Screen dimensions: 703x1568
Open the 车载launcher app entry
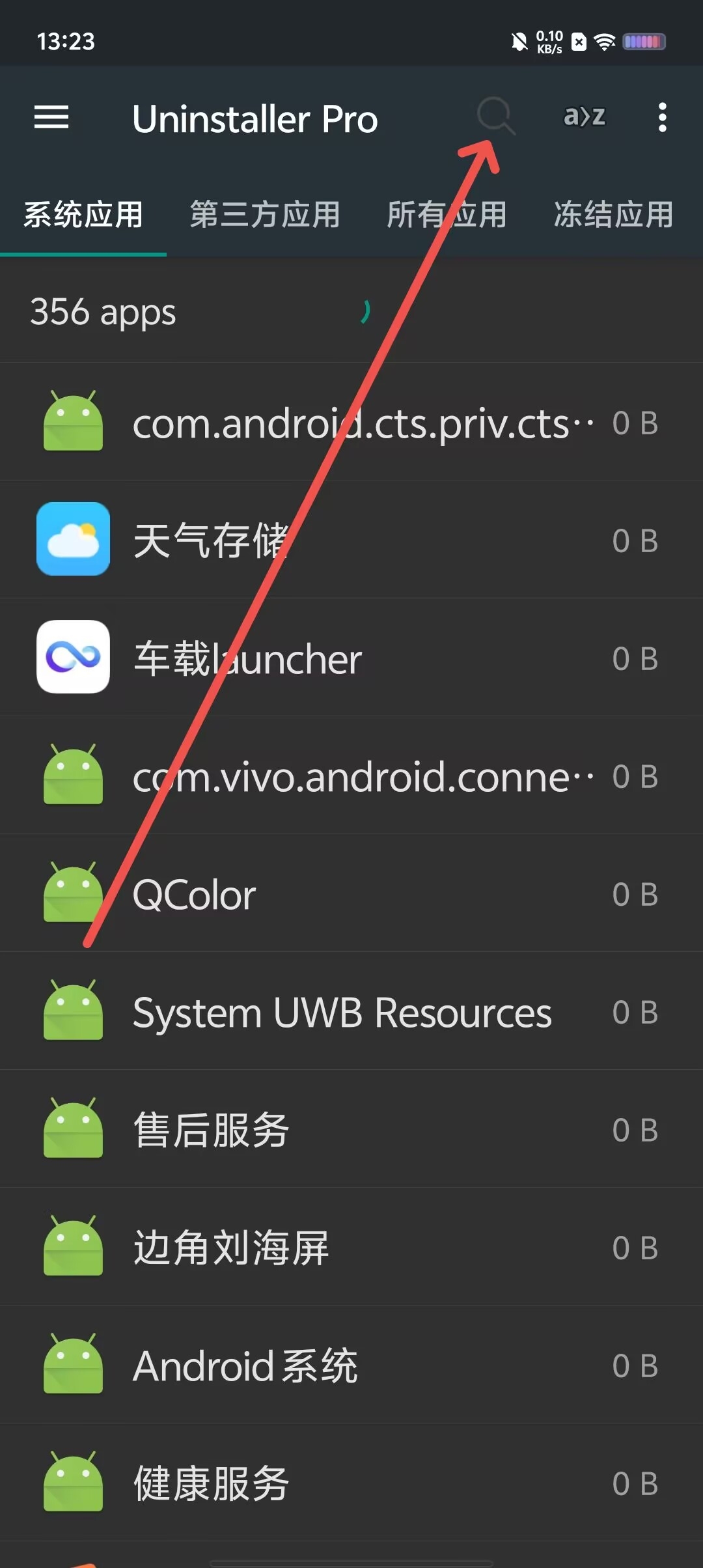(351, 658)
